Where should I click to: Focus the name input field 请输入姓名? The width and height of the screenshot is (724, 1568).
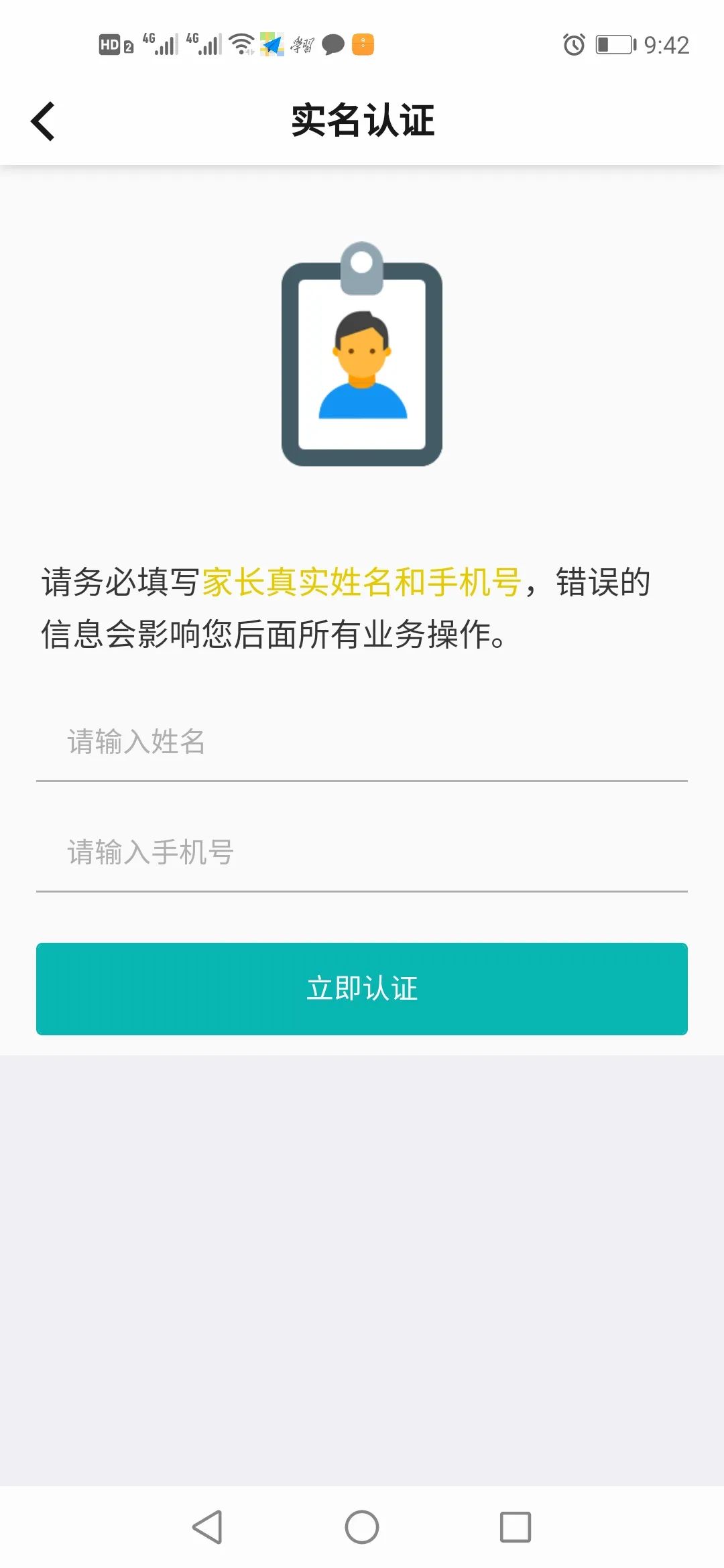click(x=362, y=742)
